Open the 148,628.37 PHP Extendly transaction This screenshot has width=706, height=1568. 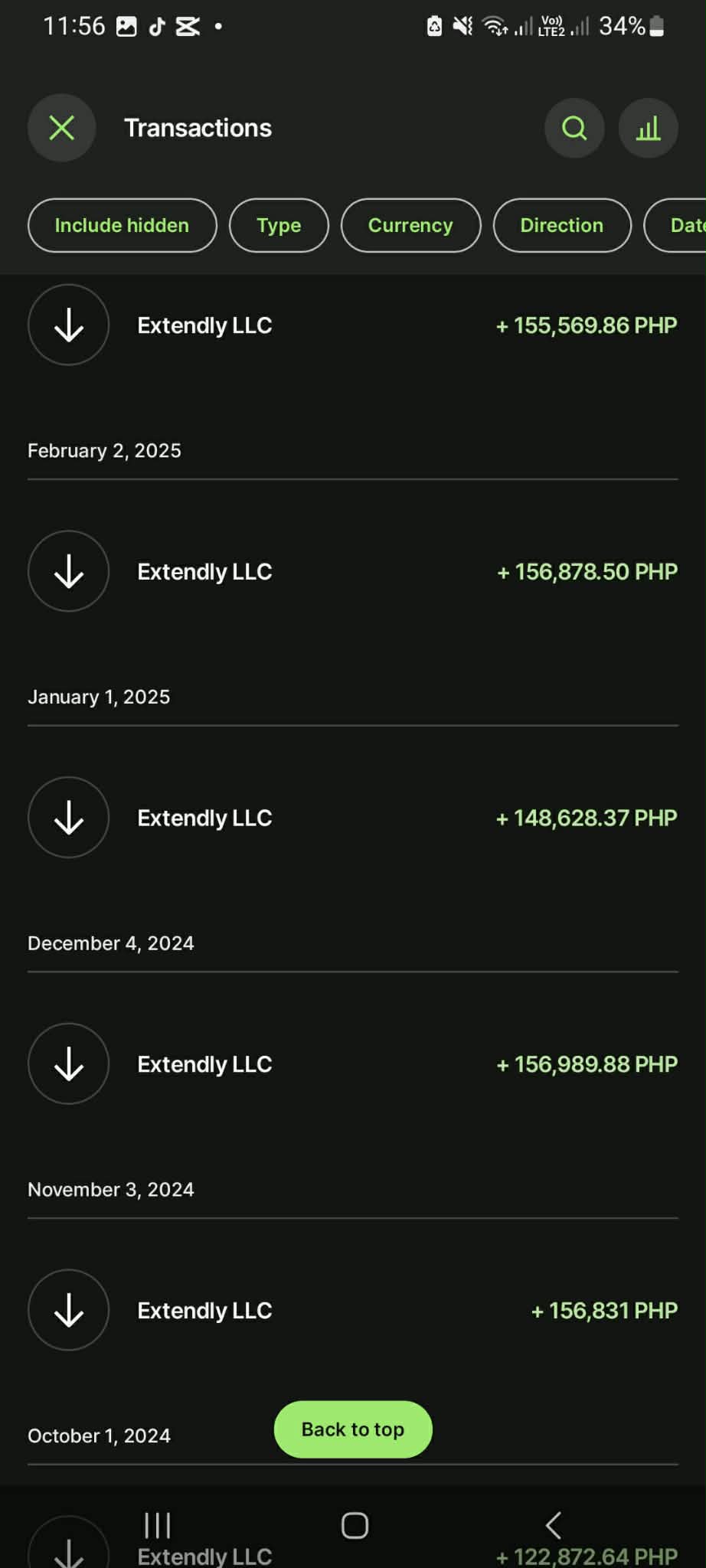point(352,818)
